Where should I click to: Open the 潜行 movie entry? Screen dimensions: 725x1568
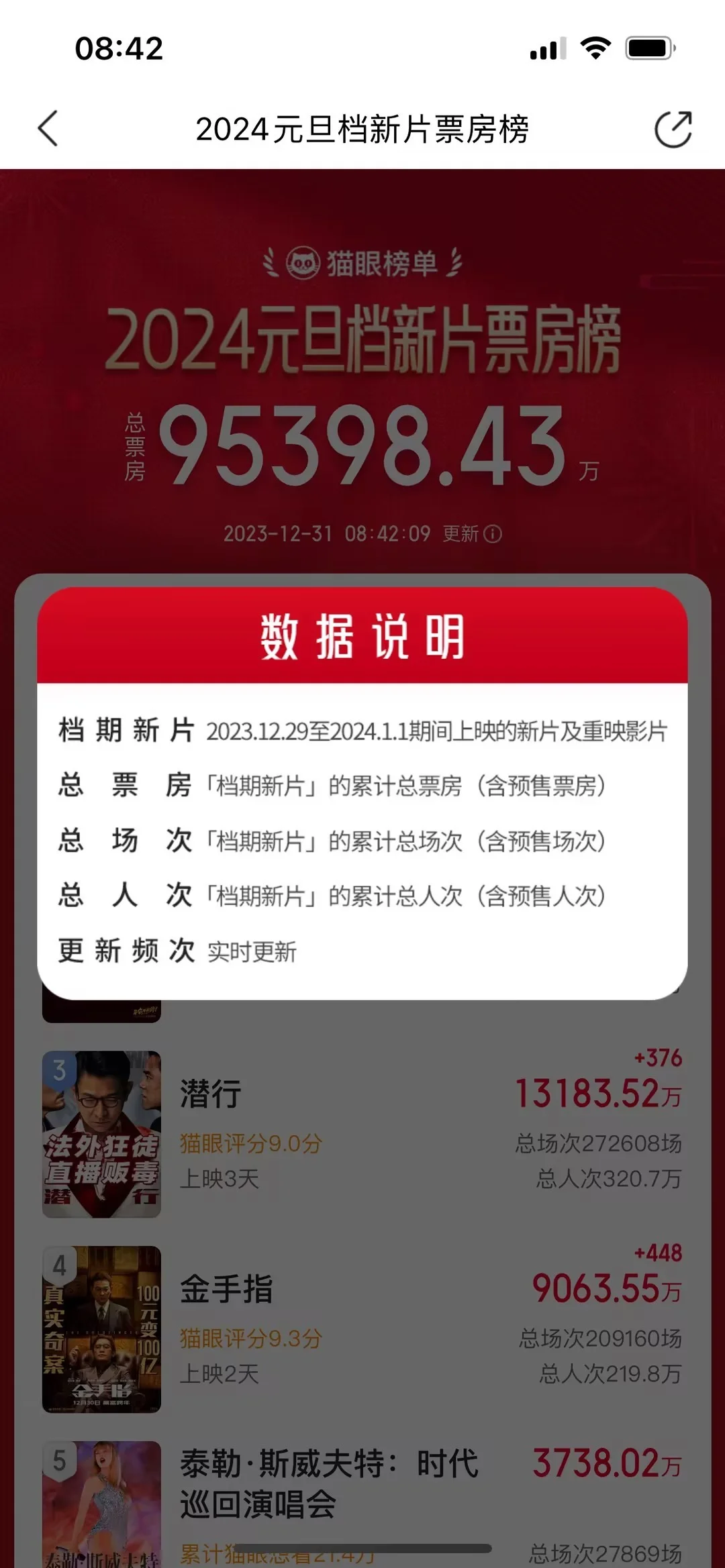362,1134
